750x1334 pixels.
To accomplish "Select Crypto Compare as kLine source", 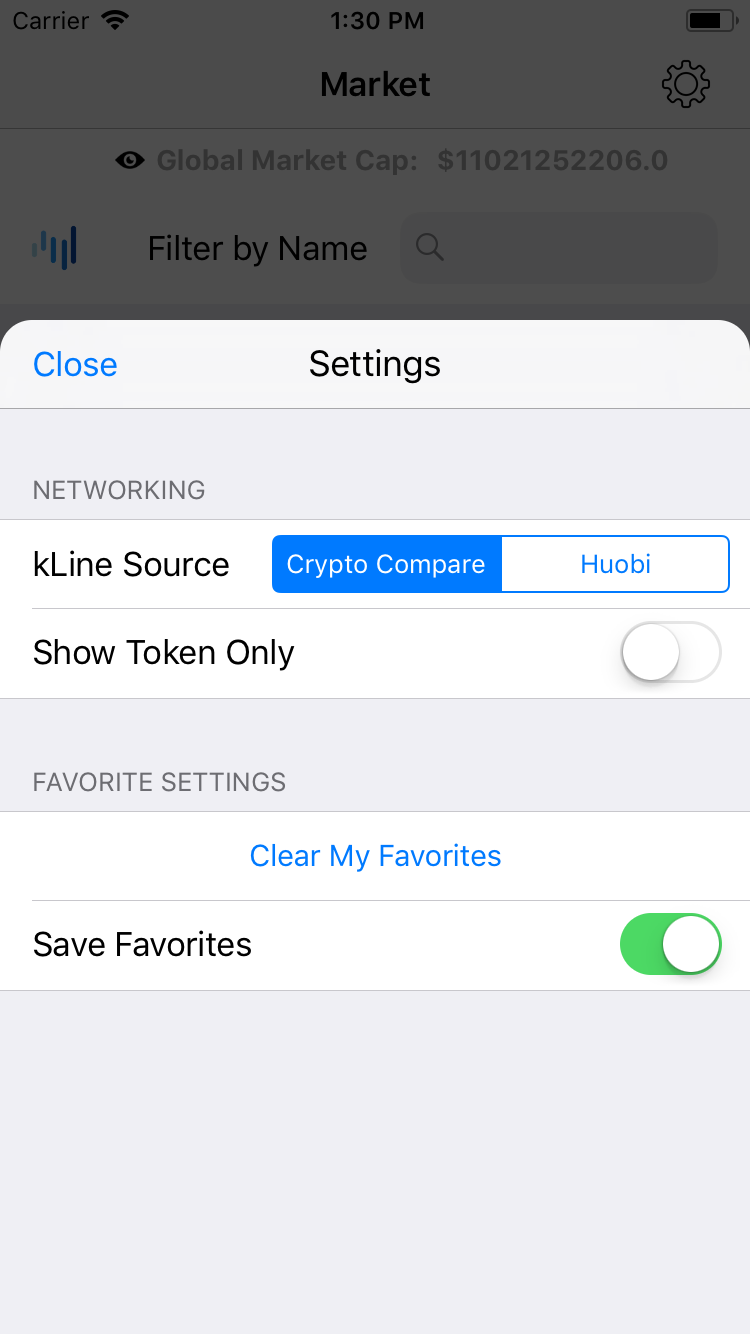I will tap(386, 564).
